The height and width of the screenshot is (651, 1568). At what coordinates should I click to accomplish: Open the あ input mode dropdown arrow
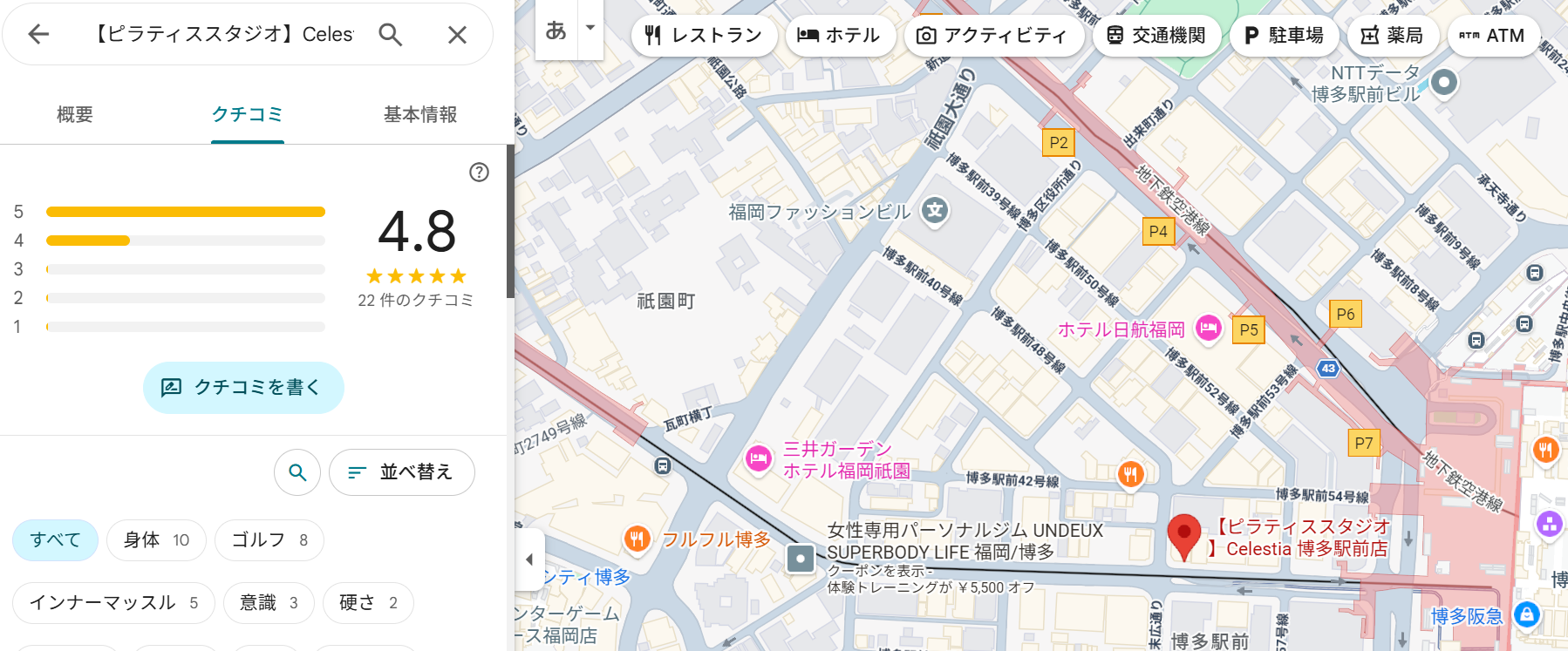click(590, 28)
